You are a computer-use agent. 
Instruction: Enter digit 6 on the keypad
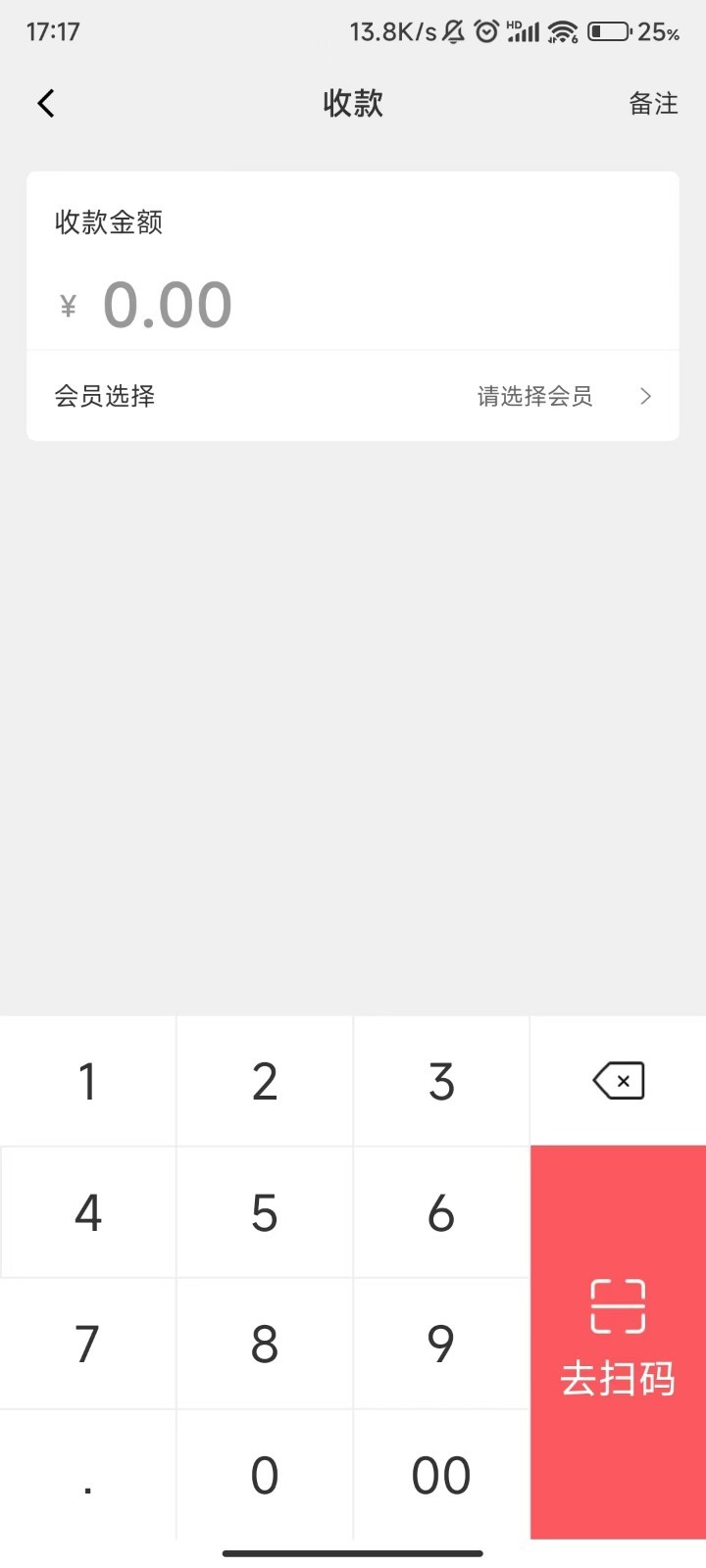coord(441,1212)
